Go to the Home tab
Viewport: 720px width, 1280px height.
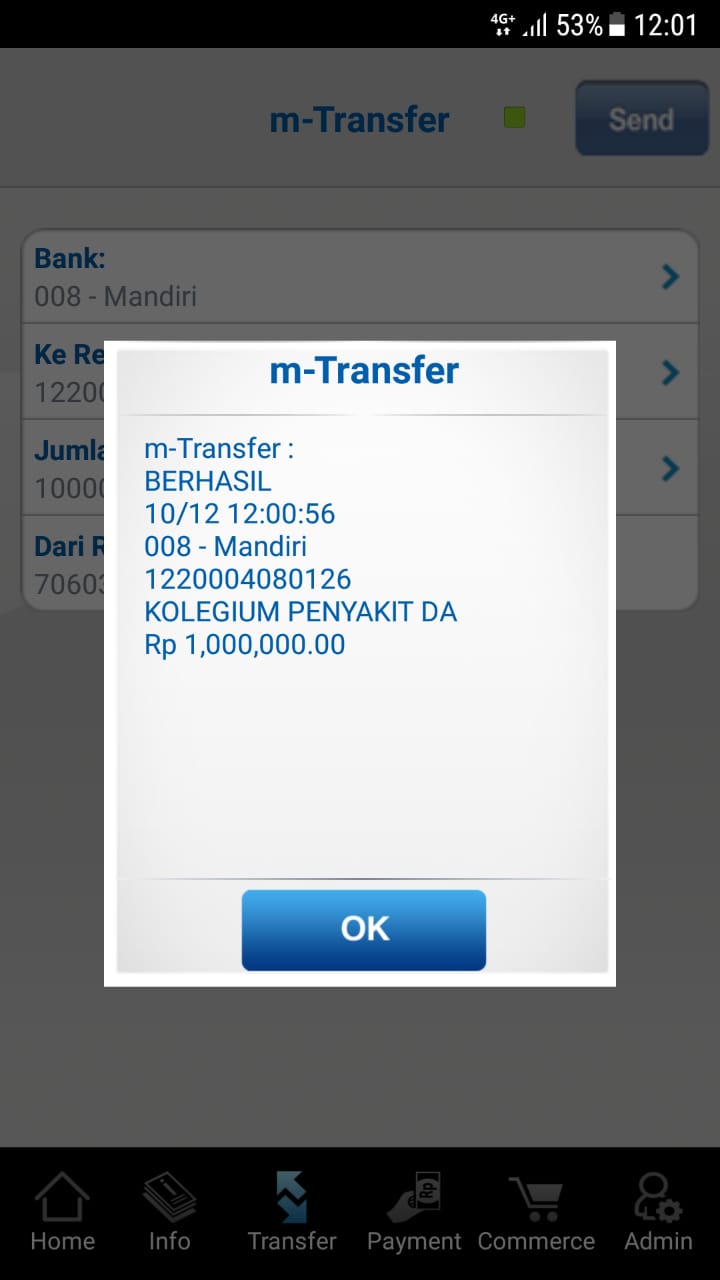click(62, 1212)
